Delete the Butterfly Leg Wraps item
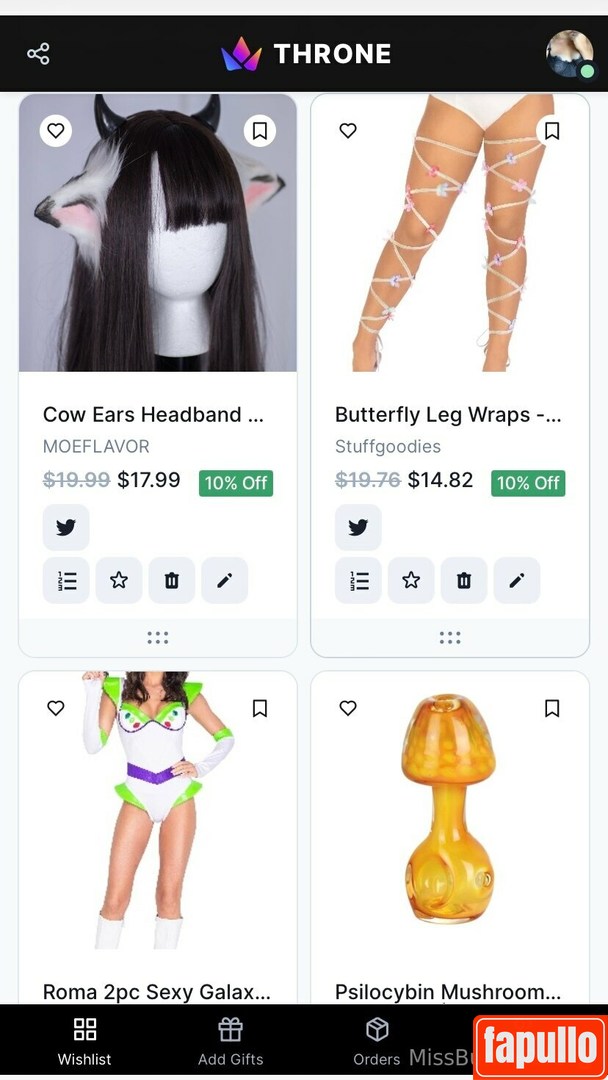This screenshot has width=608, height=1080. [464, 581]
